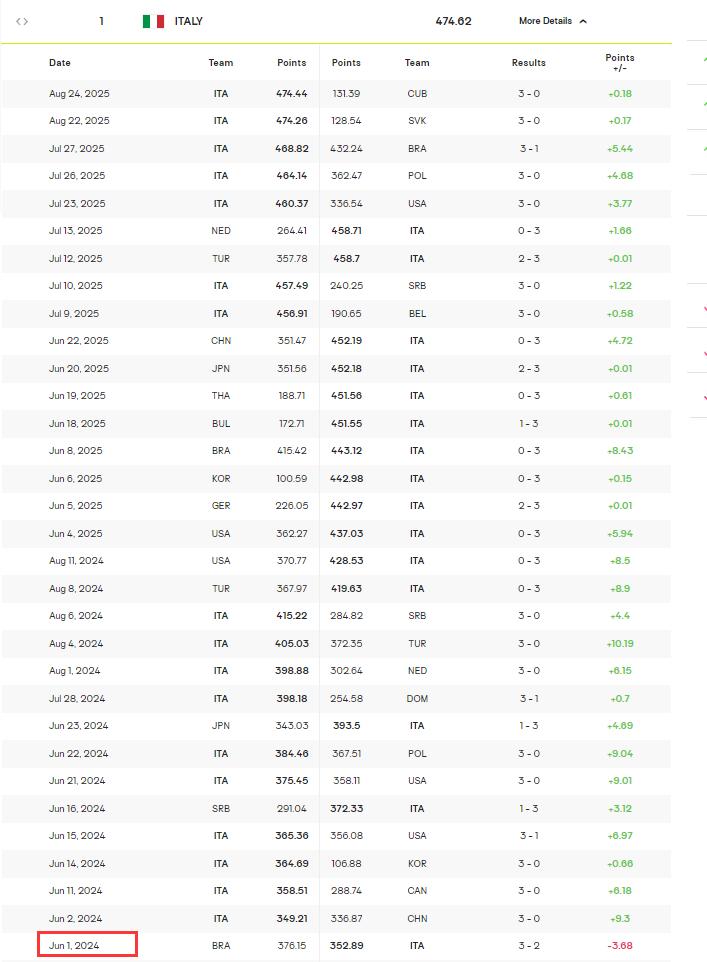Collapse Italy's More Details section
The image size is (707, 962).
(552, 21)
